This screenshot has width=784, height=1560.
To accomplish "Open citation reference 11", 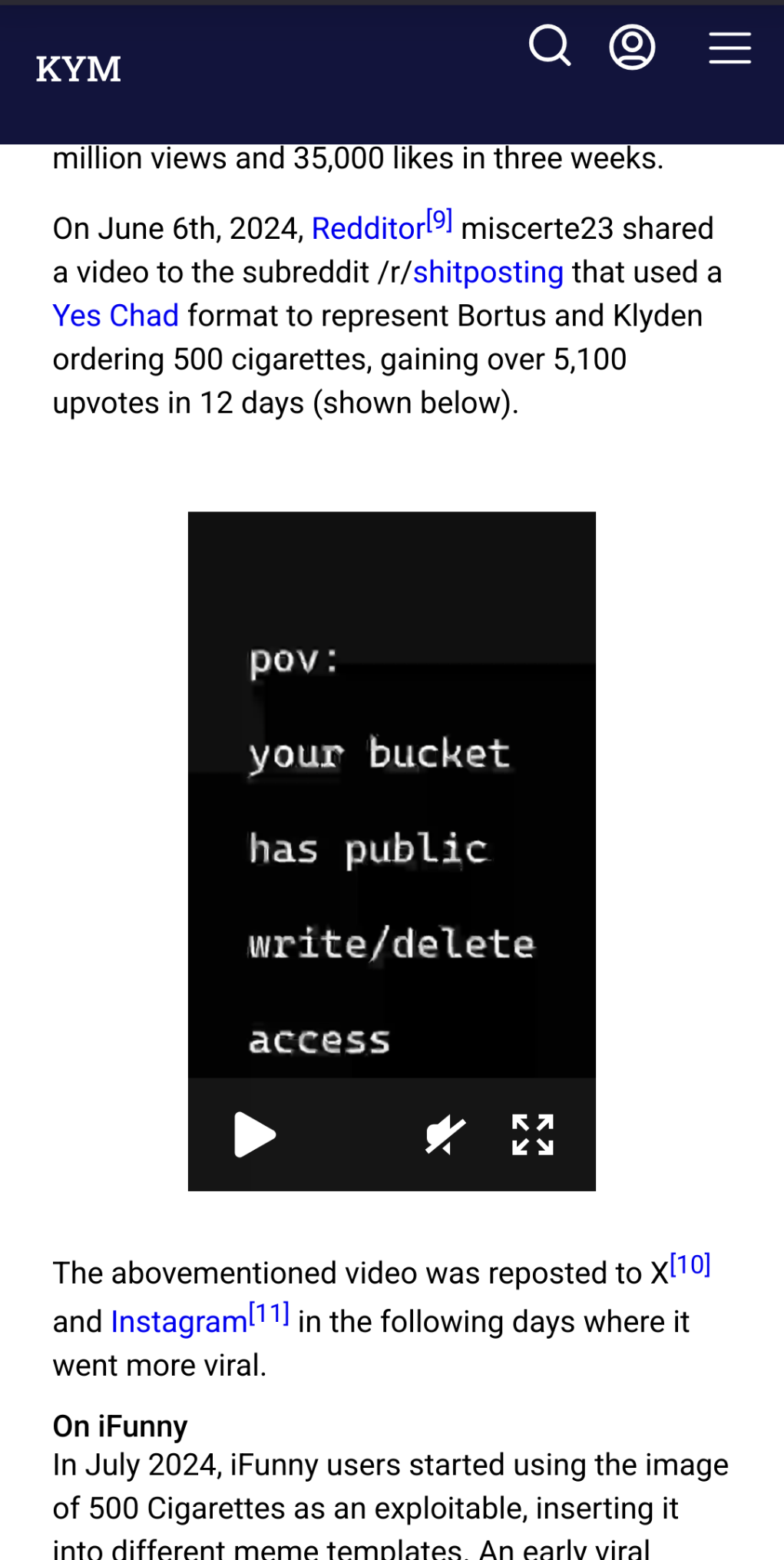I will pos(270,1313).
